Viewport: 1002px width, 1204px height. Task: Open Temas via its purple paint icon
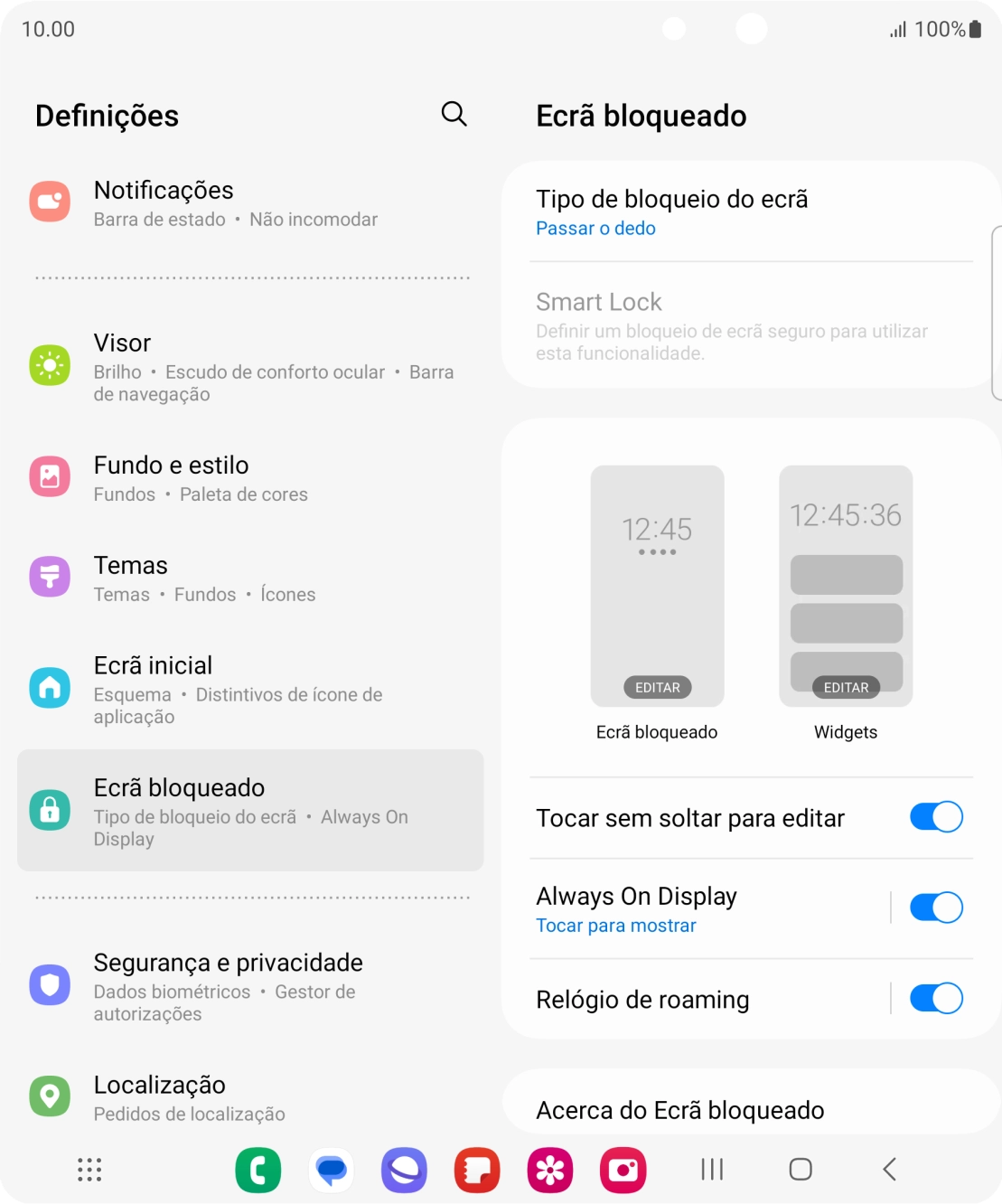(x=51, y=577)
